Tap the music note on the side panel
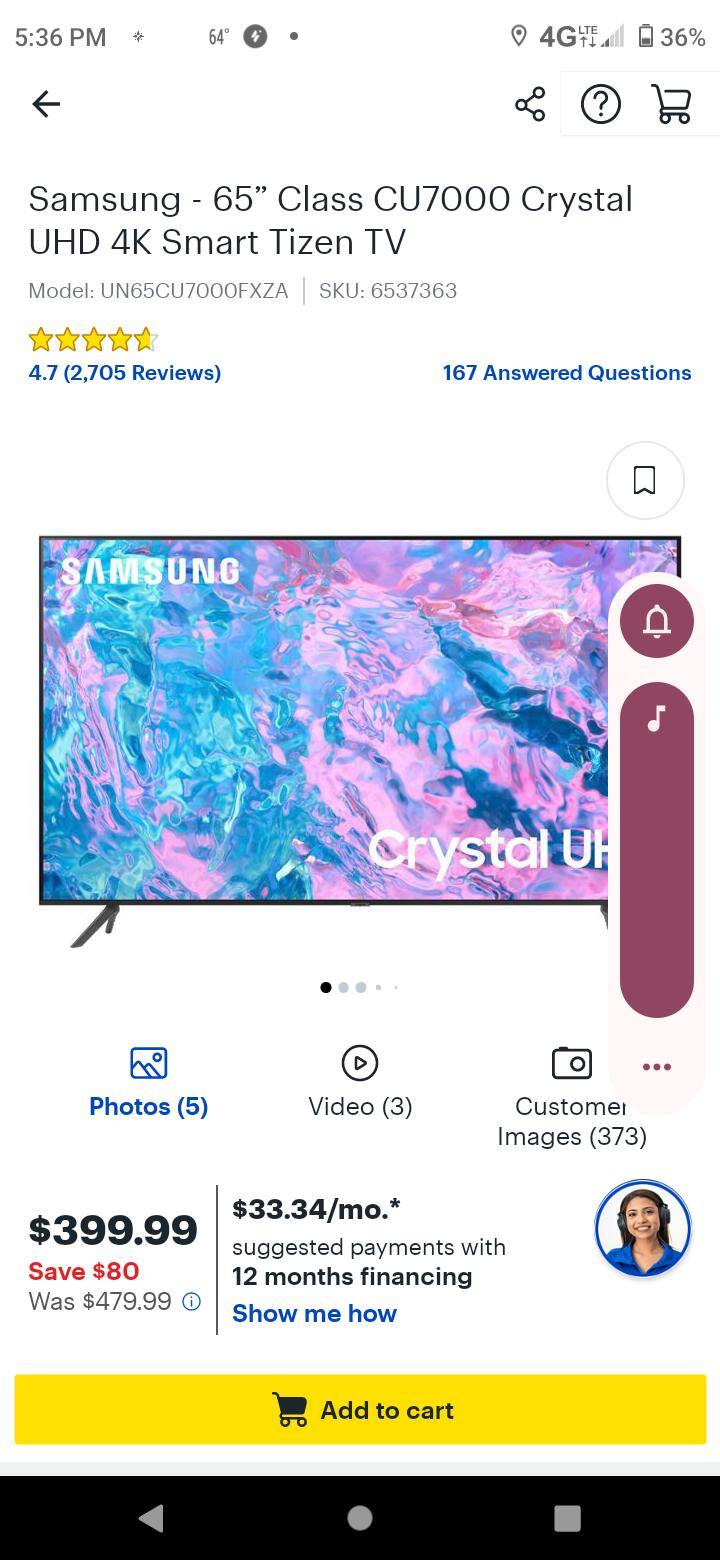The height and width of the screenshot is (1560, 720). point(657,719)
